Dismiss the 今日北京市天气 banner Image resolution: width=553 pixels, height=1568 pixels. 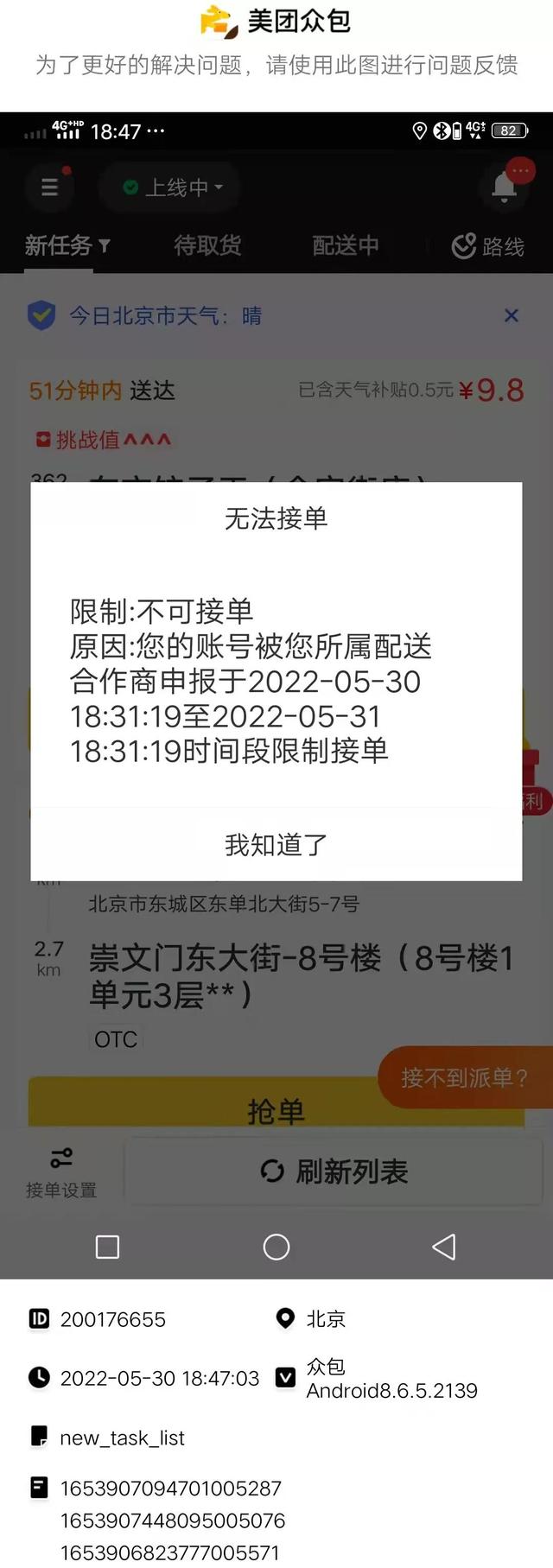click(512, 315)
